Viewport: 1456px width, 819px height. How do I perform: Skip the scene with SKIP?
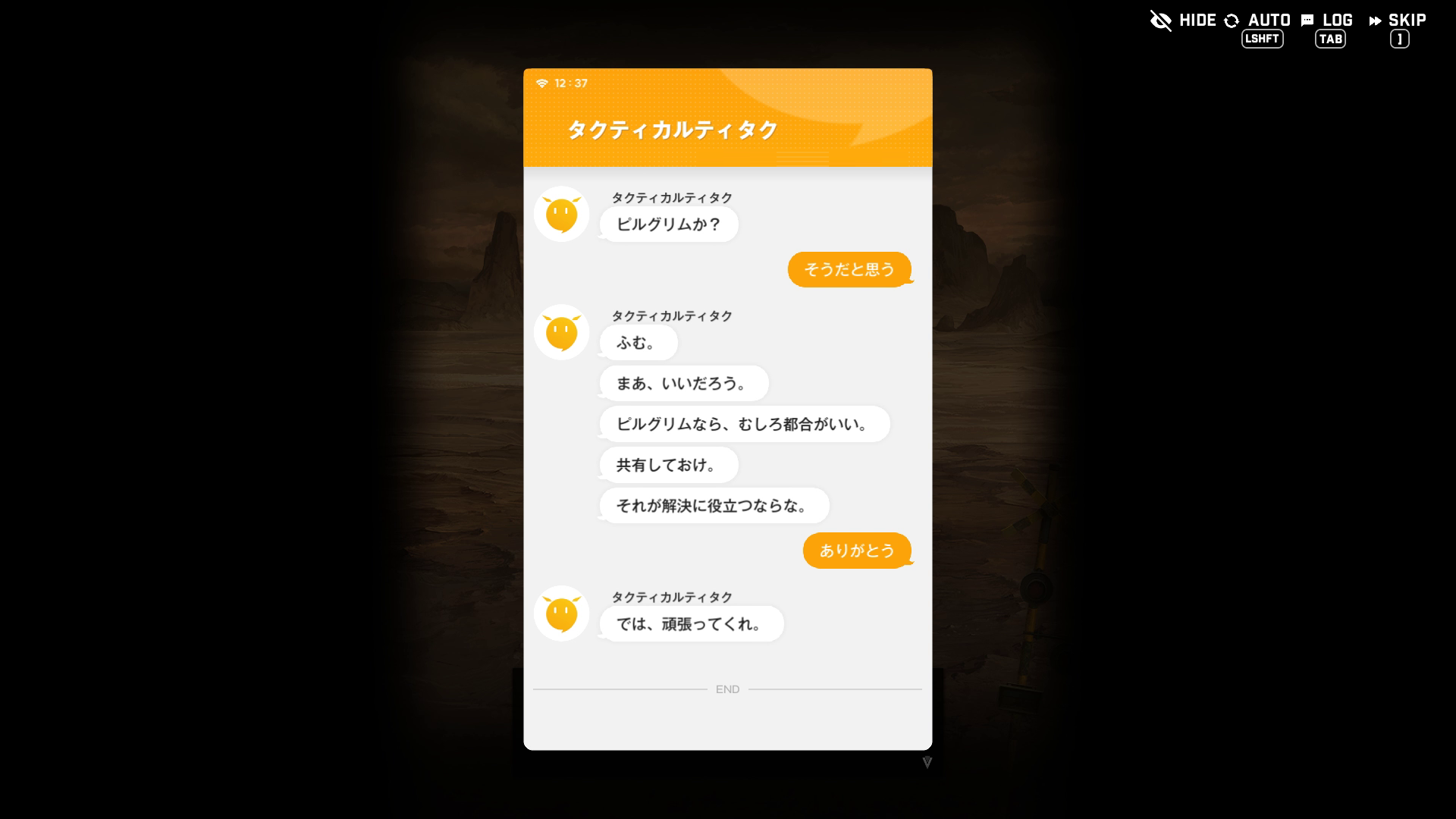[x=1398, y=20]
